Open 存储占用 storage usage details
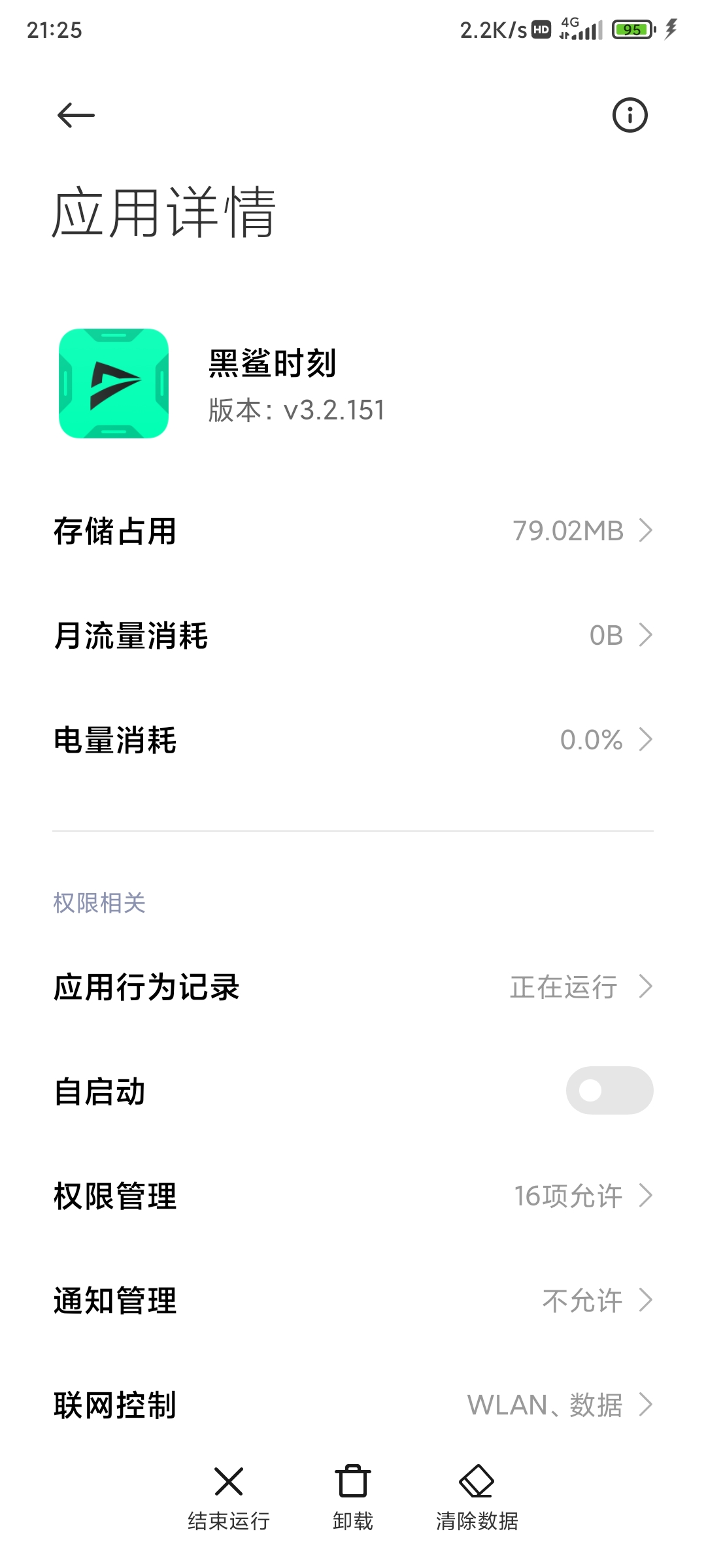This screenshot has height=1568, width=706. [x=353, y=531]
